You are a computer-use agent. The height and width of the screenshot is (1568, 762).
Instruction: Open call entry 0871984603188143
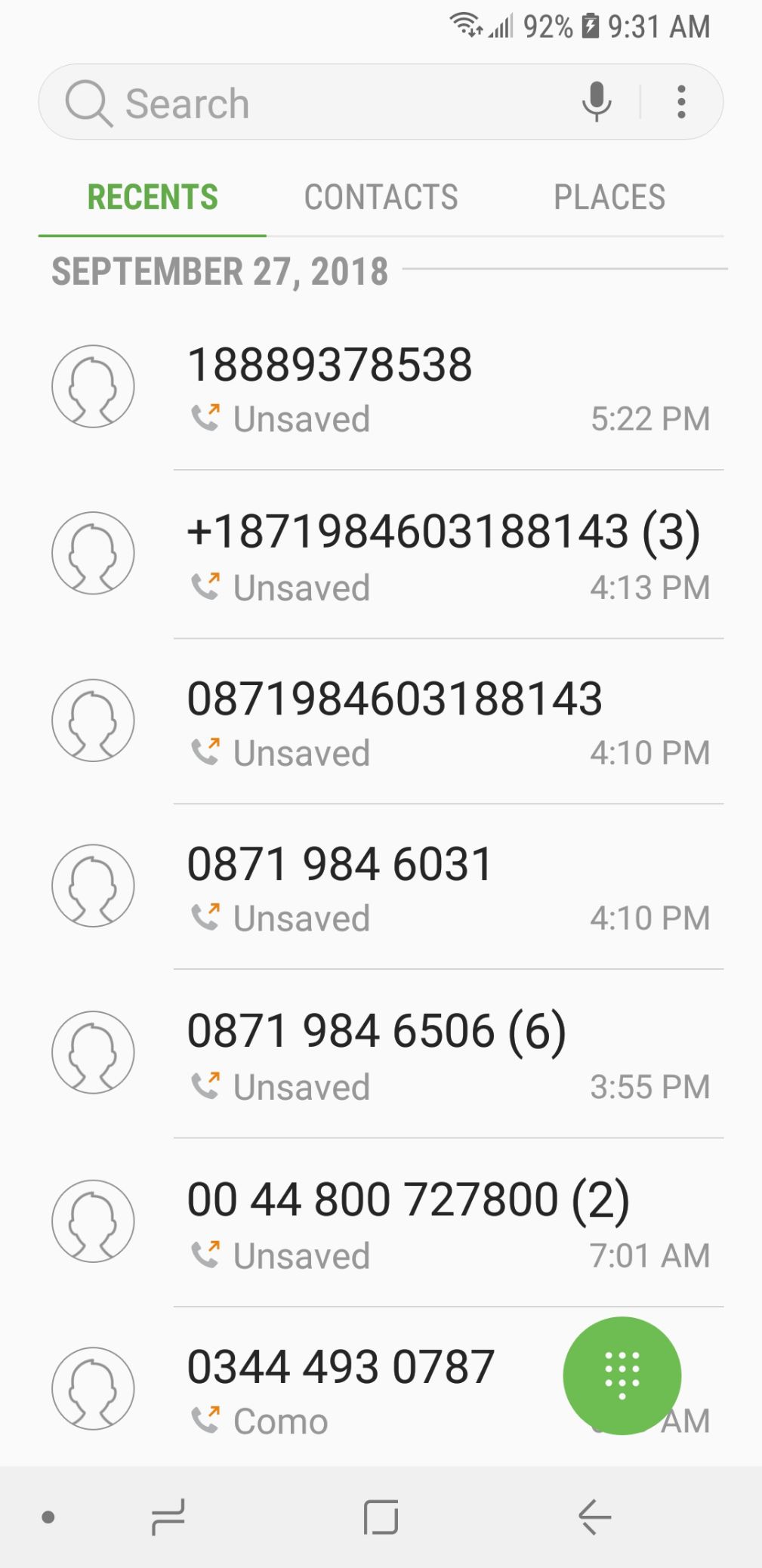381,722
